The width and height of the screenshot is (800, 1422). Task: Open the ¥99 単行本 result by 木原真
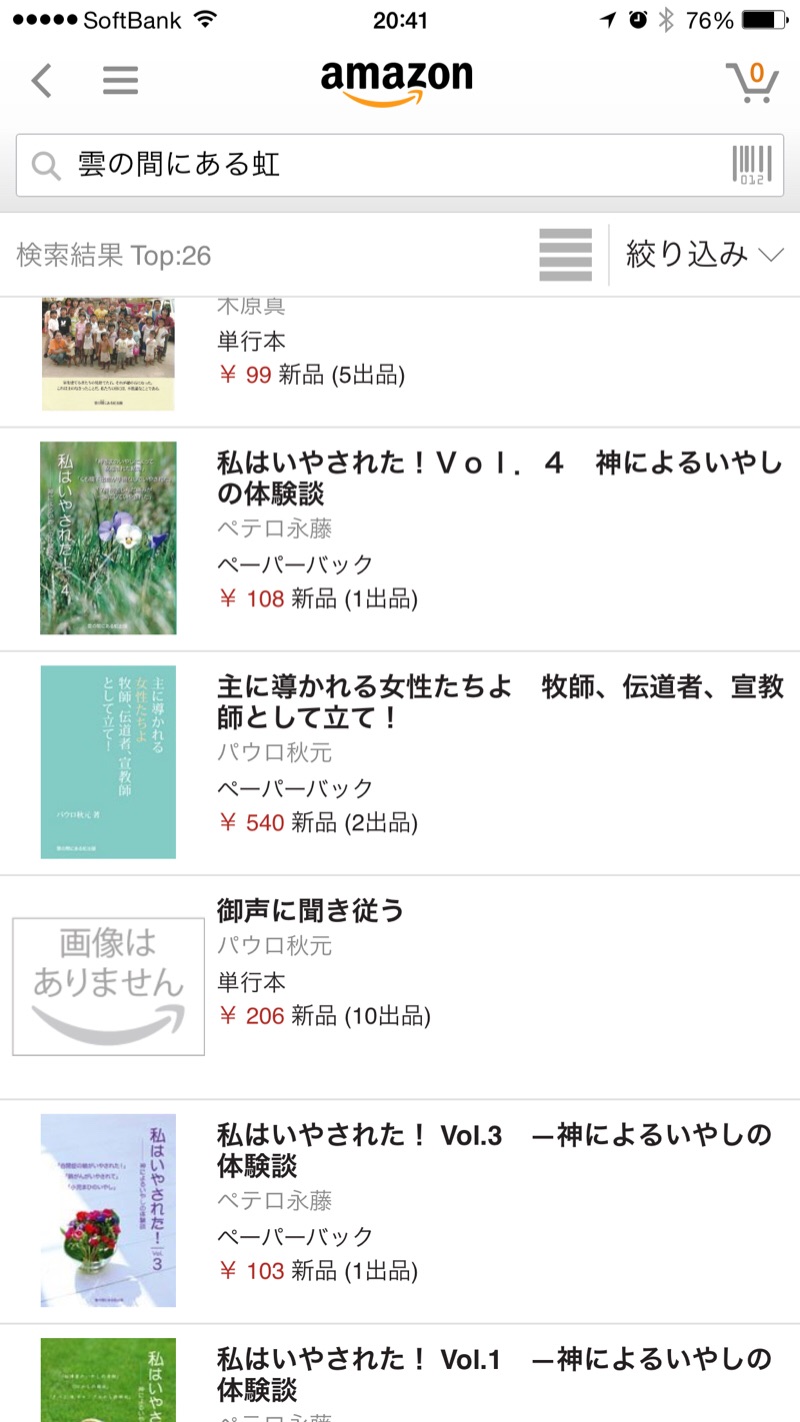310,357
